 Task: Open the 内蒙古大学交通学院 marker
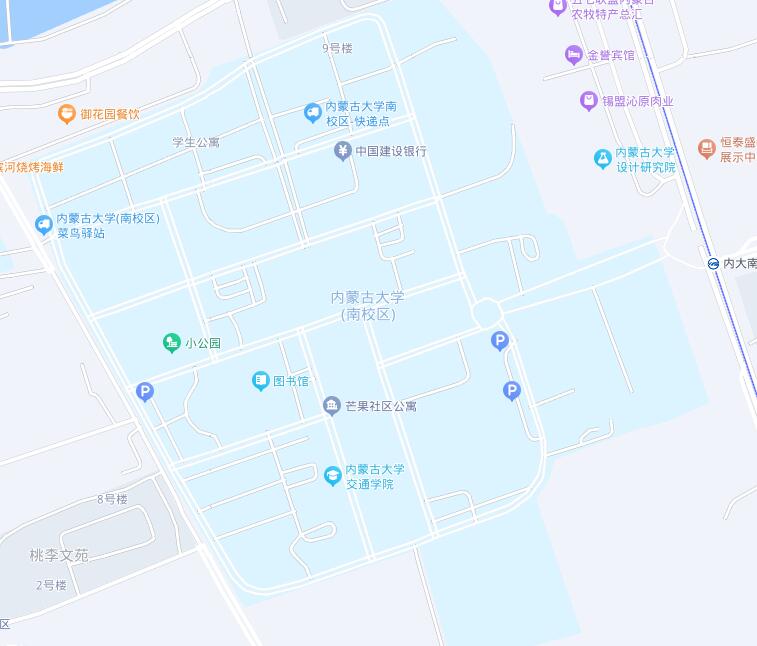tap(332, 476)
